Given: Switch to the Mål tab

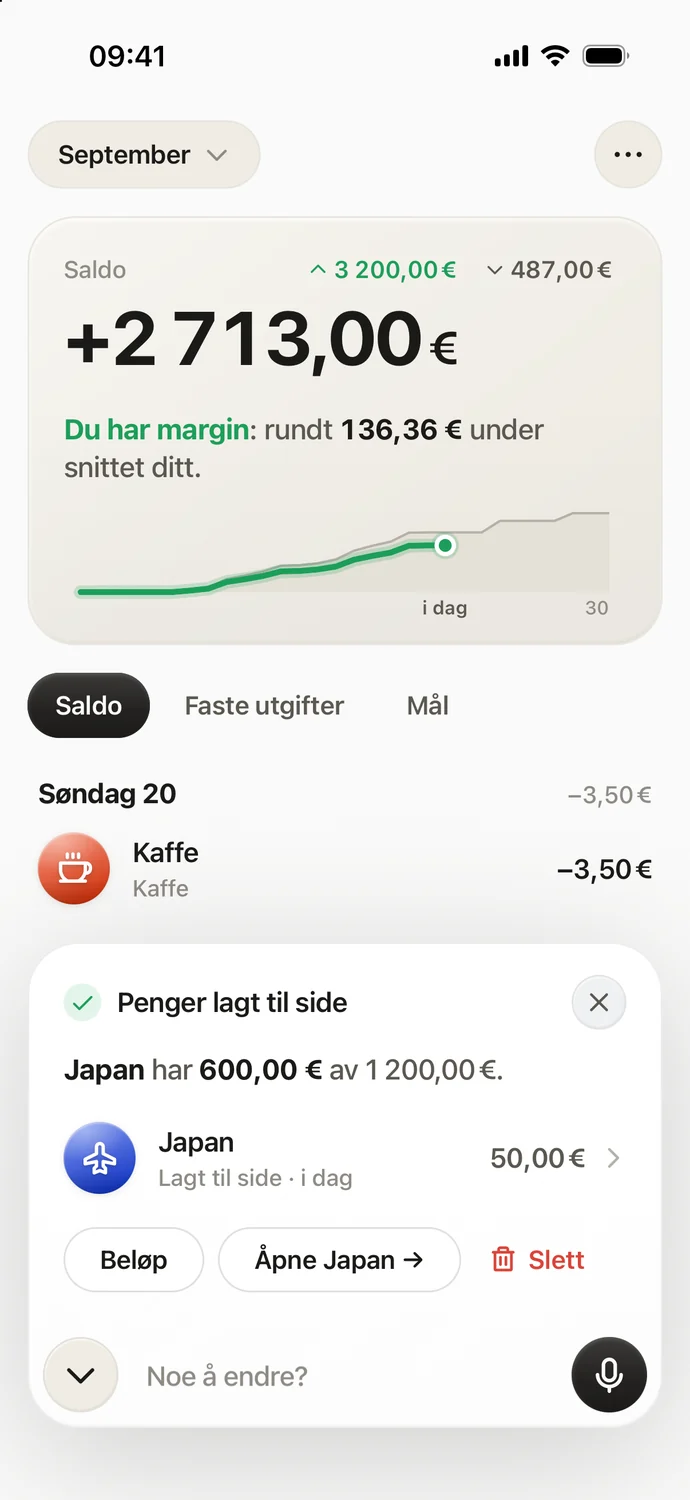Looking at the screenshot, I should click(x=428, y=706).
